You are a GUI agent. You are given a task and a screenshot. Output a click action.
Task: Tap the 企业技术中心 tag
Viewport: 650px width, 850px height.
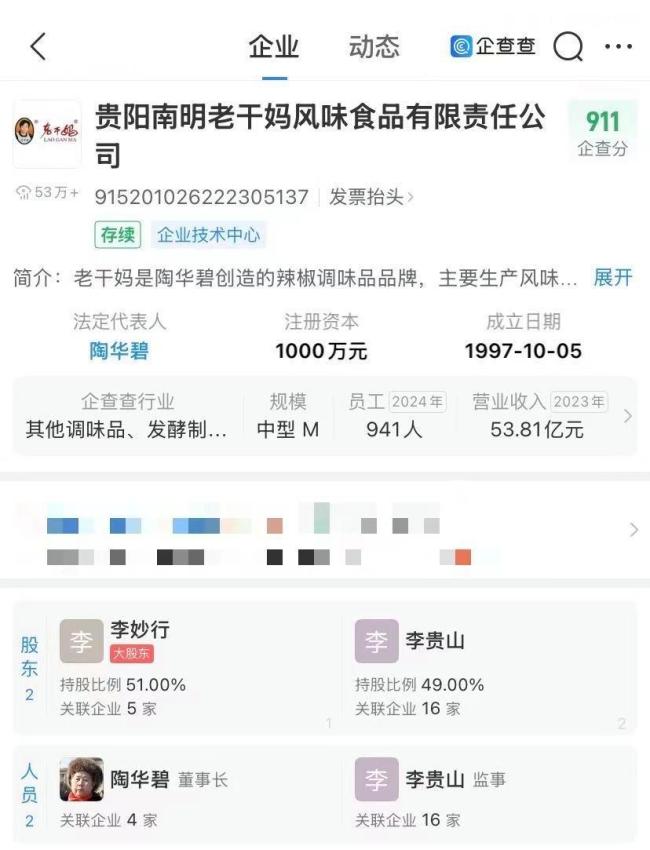tap(209, 235)
